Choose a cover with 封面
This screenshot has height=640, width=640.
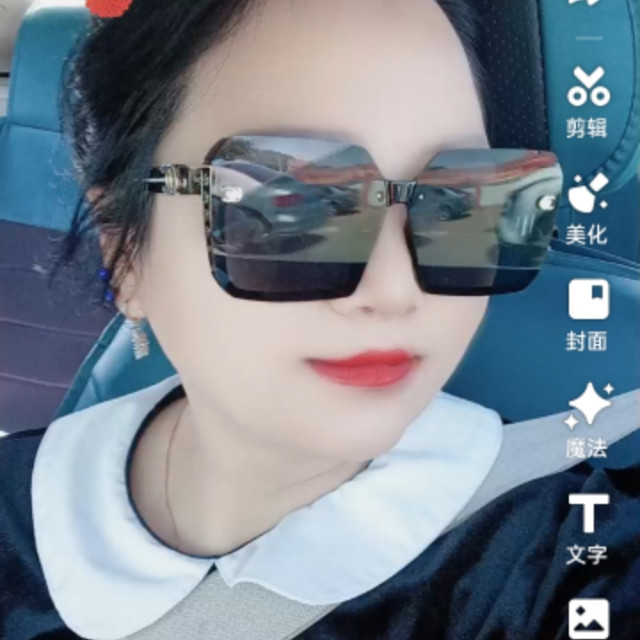pos(588,315)
